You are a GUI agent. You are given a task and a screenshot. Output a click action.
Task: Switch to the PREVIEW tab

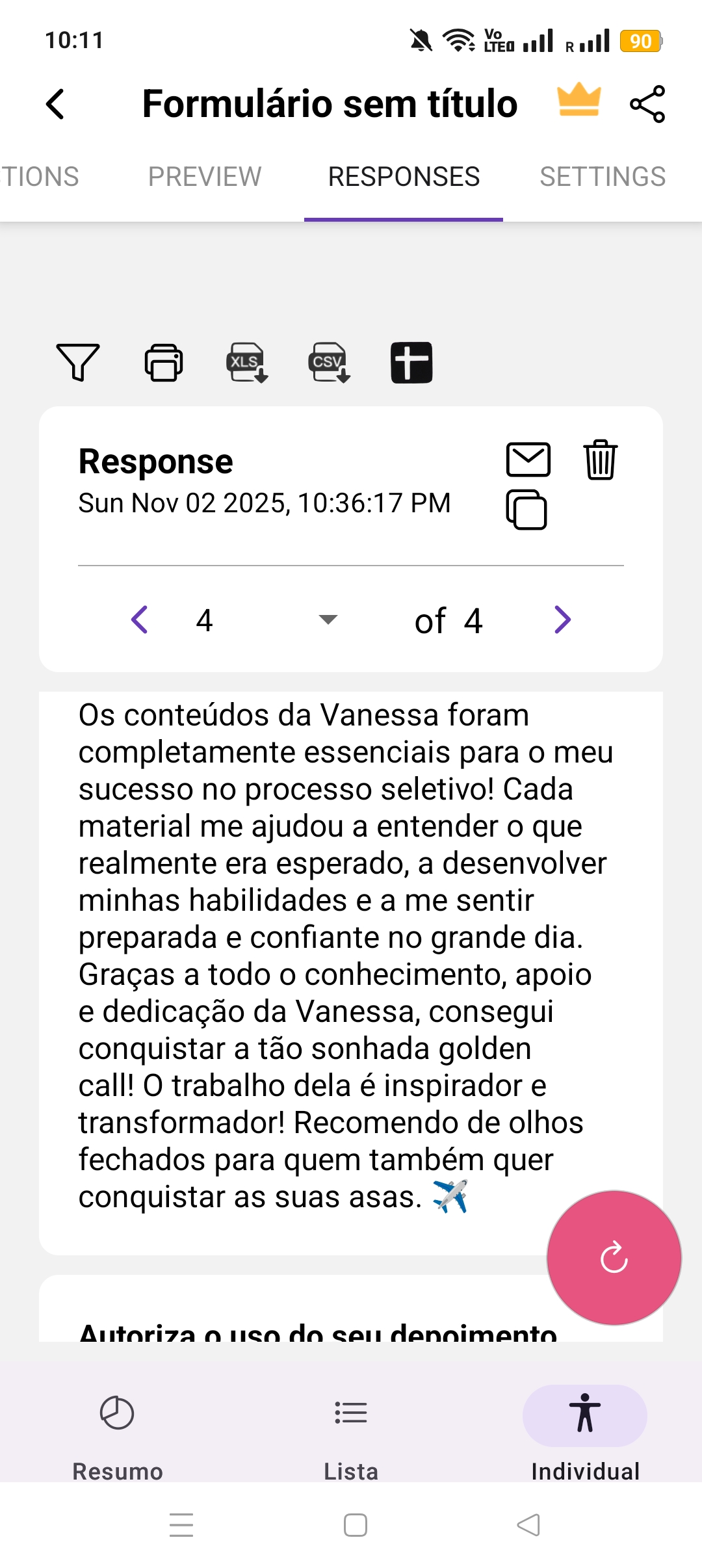coord(204,176)
